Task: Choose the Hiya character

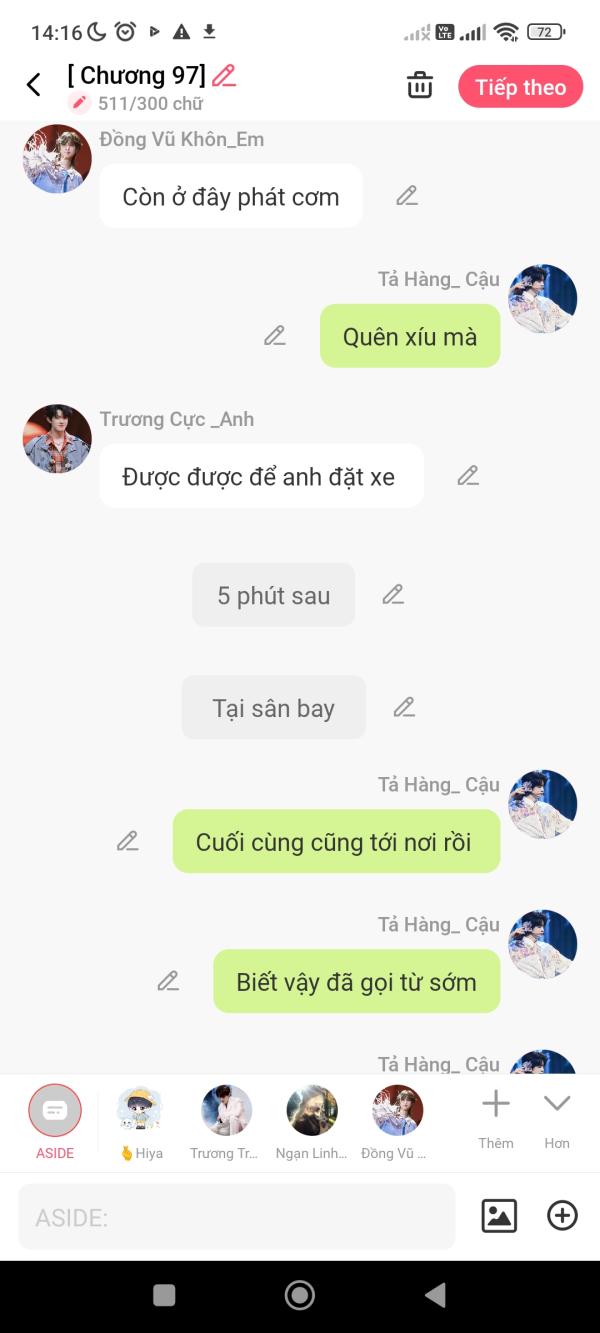Action: [140, 1122]
